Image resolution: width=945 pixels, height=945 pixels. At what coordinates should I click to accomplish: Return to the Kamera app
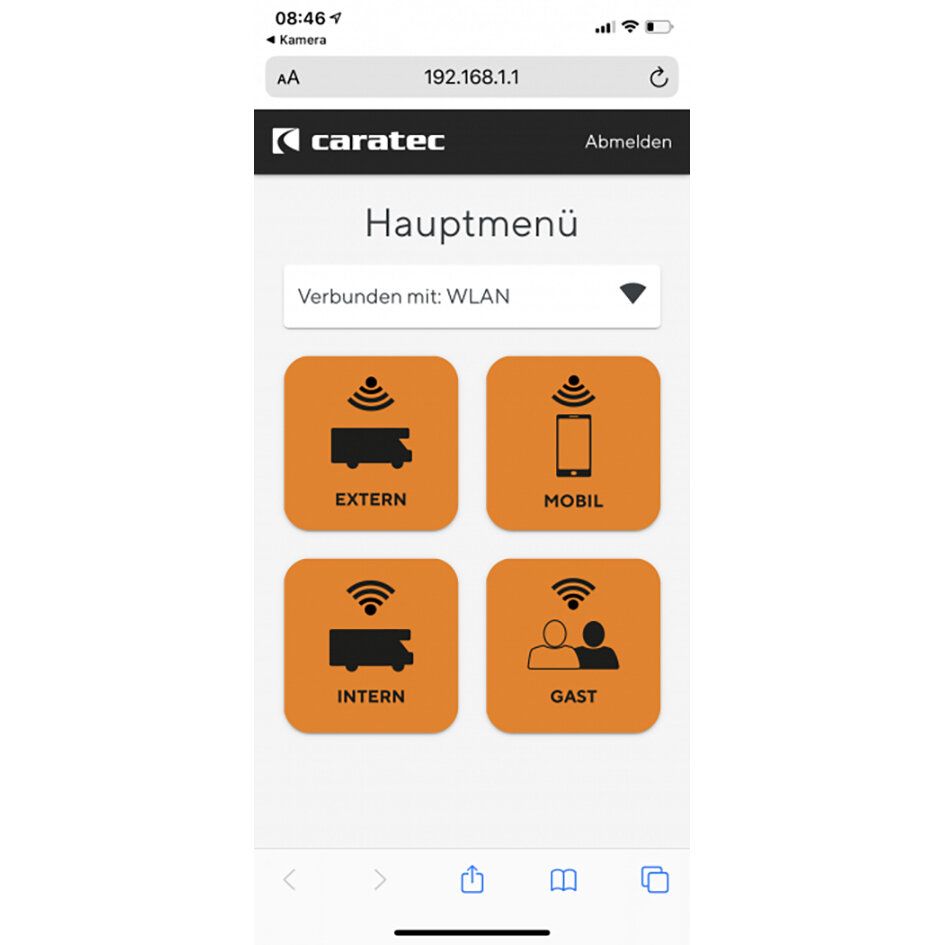click(297, 40)
